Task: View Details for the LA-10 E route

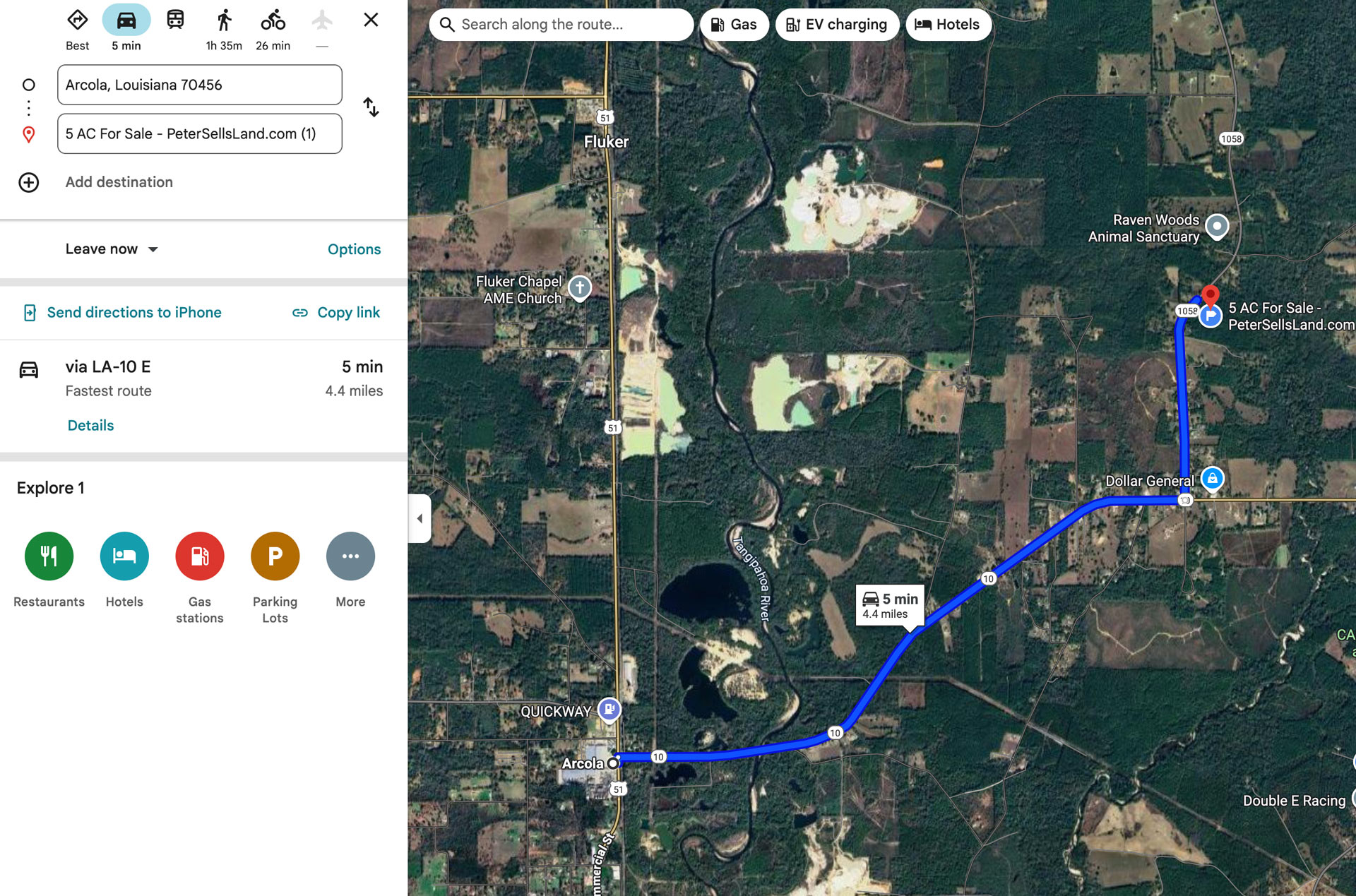Action: pos(90,426)
